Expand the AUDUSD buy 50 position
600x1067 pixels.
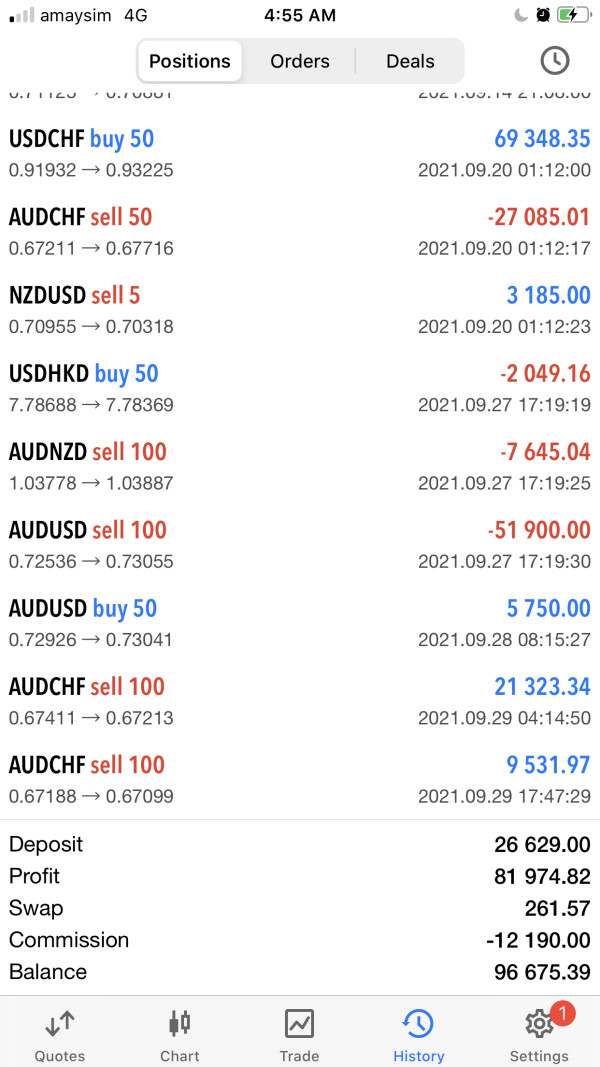[x=300, y=623]
